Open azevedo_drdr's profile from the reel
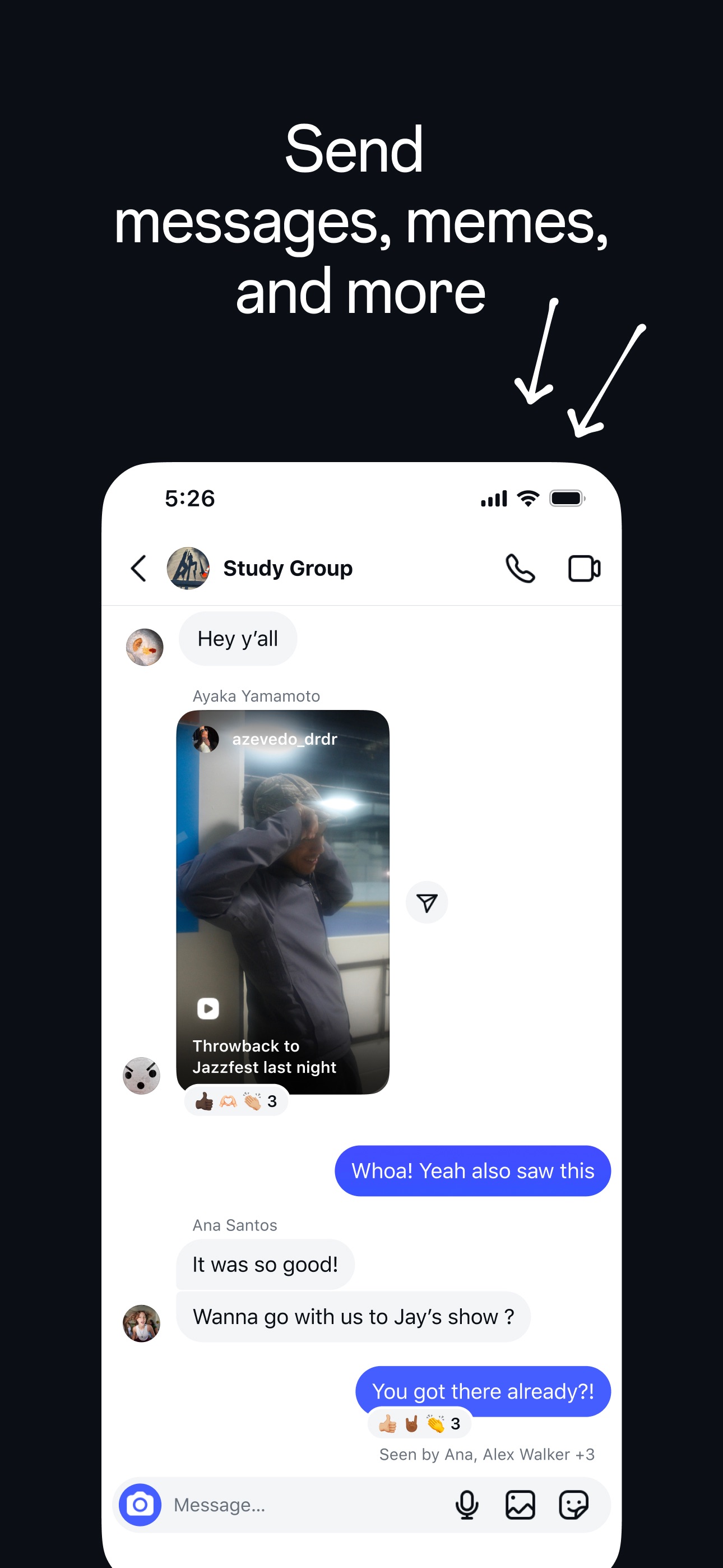The image size is (723, 1568). coord(207,740)
